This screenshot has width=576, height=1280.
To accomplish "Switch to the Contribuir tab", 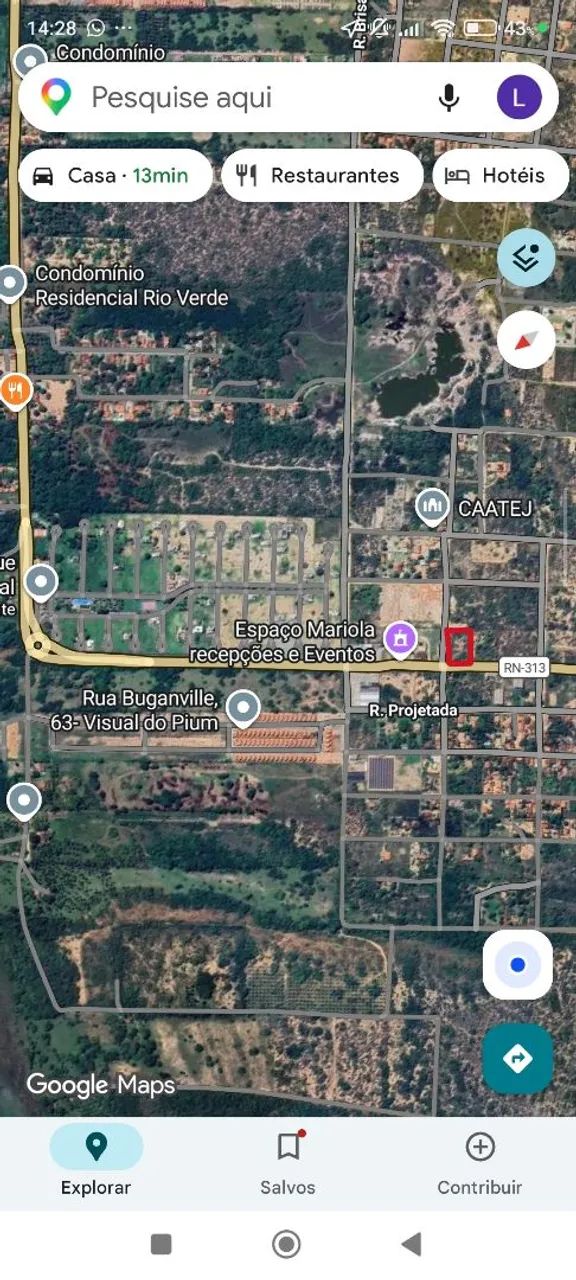I will [x=480, y=1162].
